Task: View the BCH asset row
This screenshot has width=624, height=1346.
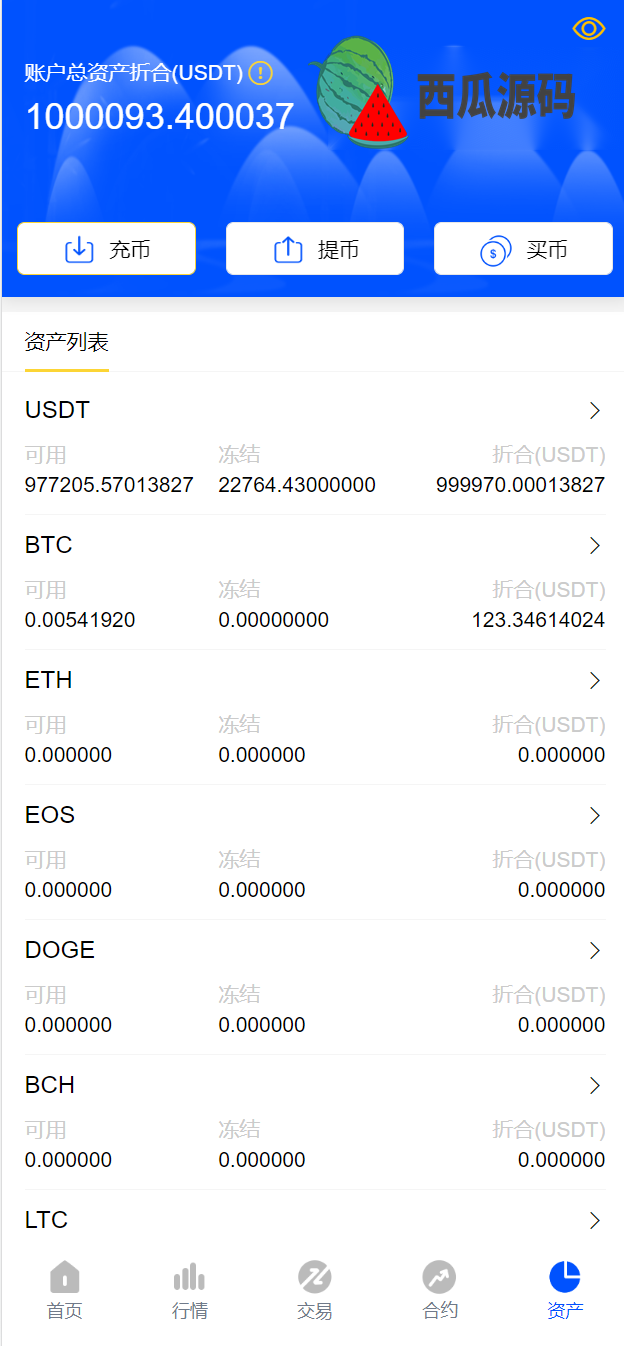Action: coord(314,1122)
